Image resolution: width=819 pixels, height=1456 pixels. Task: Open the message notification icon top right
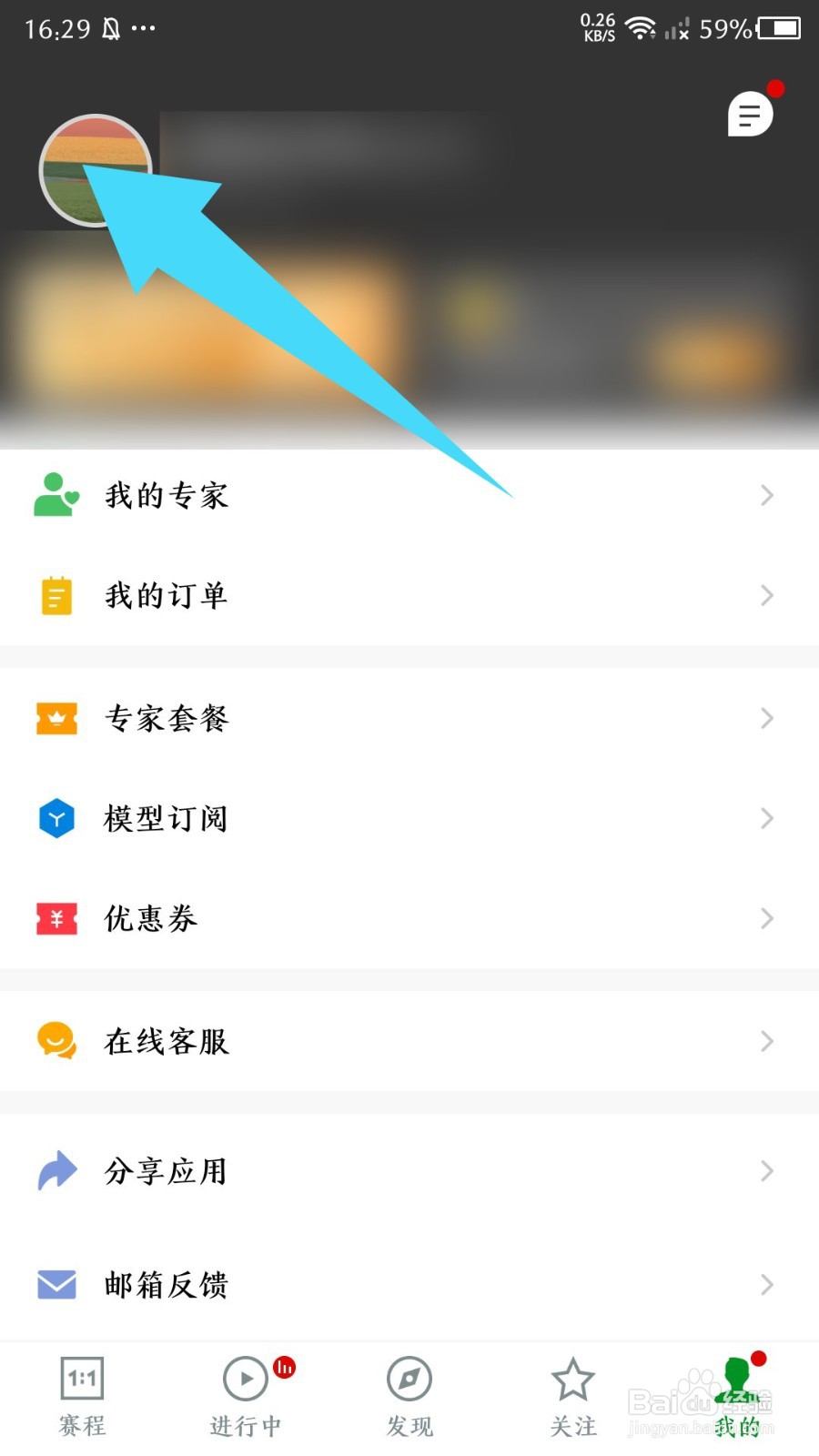(x=750, y=114)
